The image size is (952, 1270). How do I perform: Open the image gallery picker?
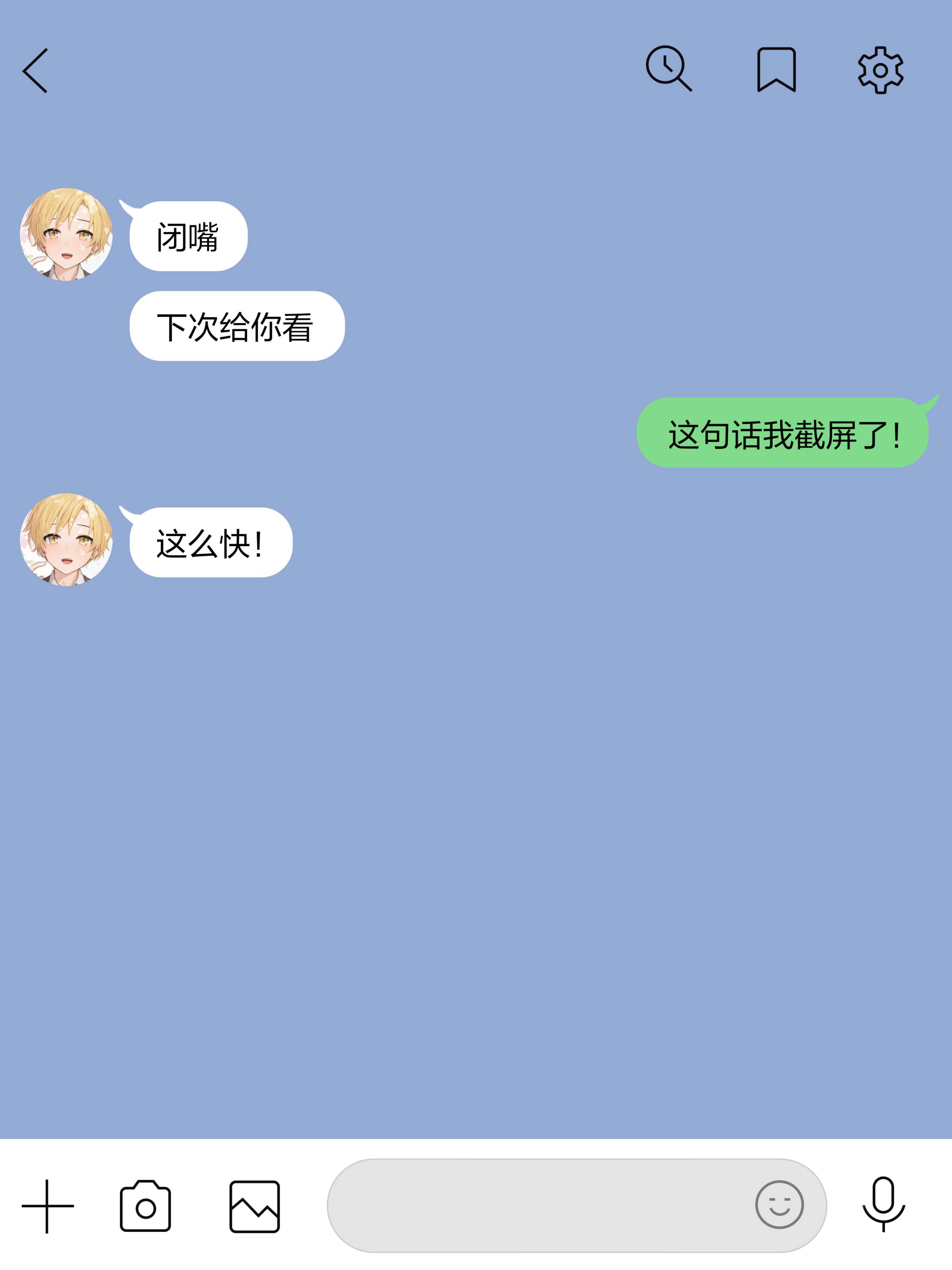pos(254,1206)
